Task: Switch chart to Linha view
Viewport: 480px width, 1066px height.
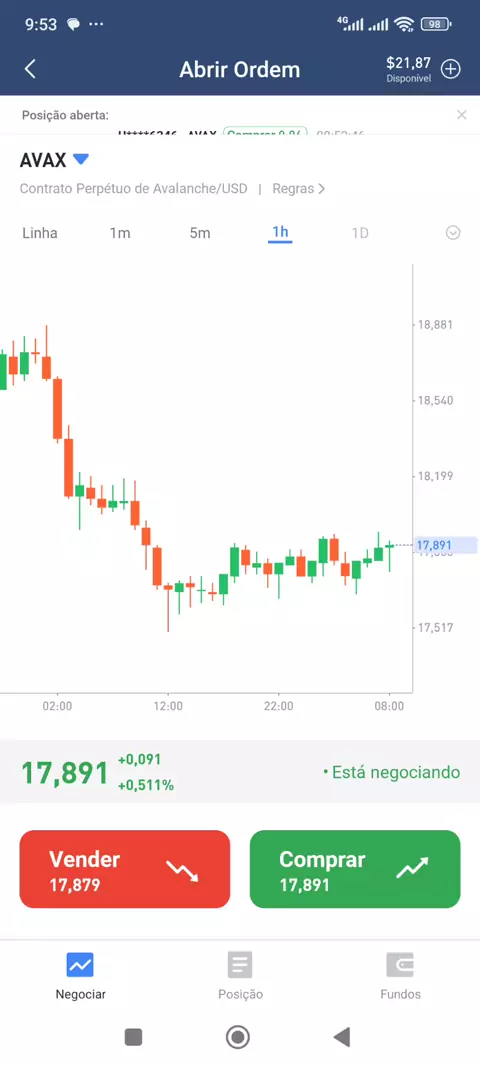Action: 40,233
